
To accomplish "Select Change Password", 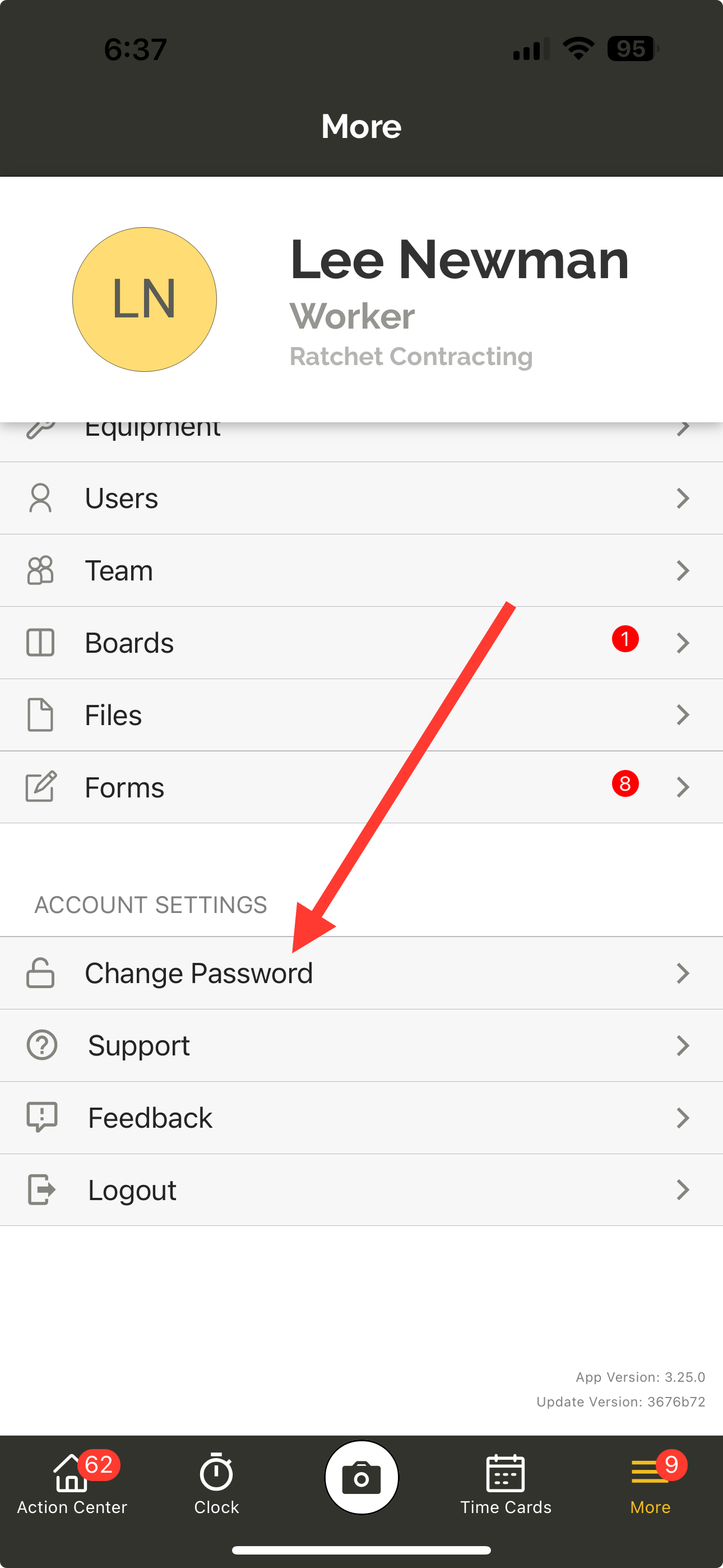I will click(361, 972).
